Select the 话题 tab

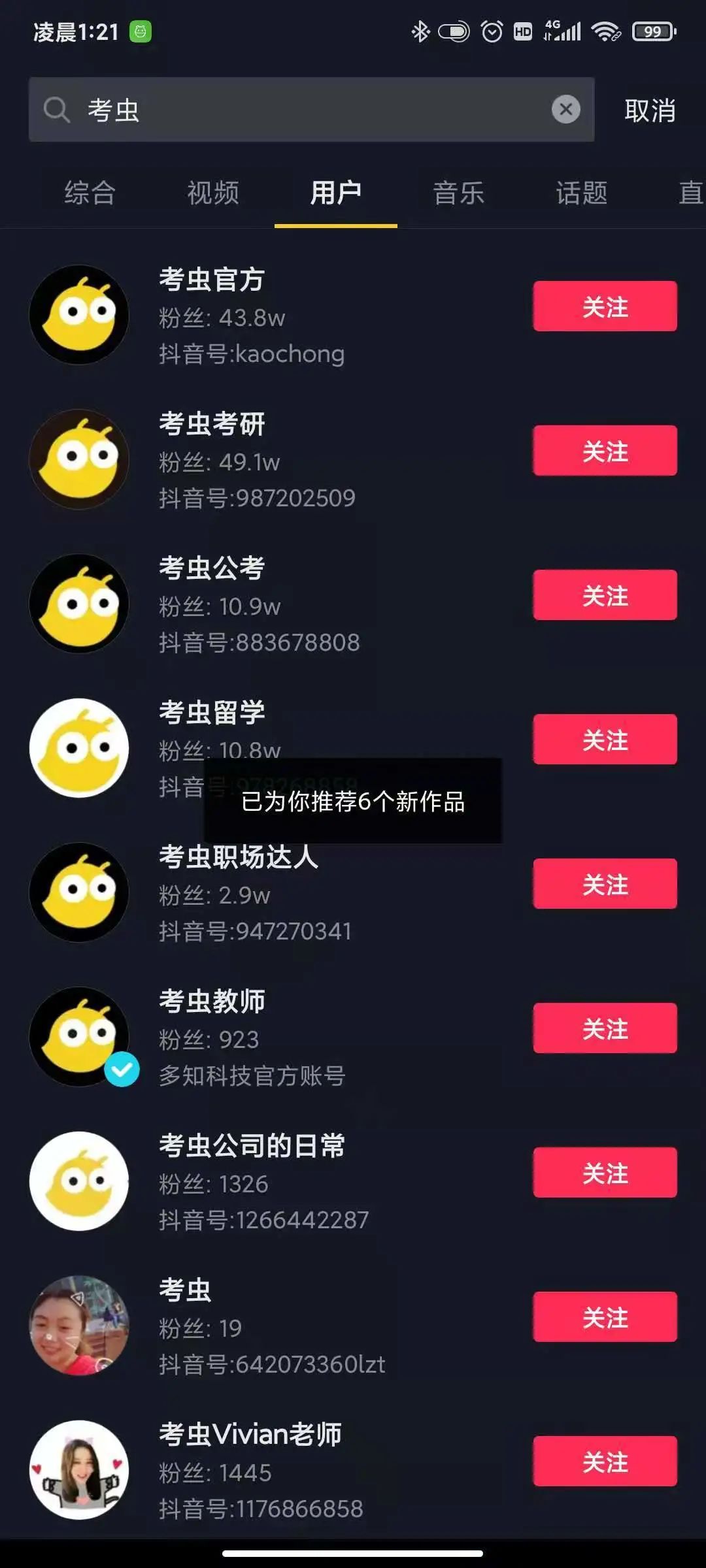tap(582, 193)
